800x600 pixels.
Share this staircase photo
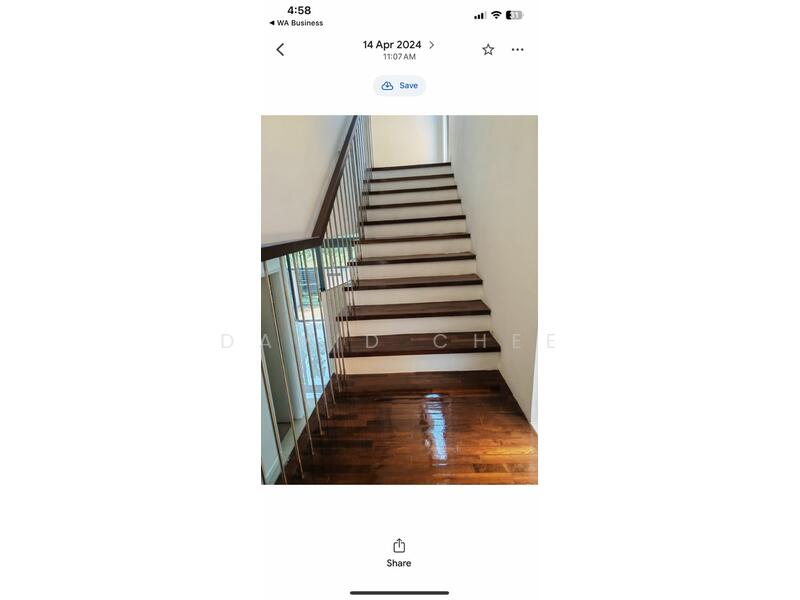(x=399, y=552)
